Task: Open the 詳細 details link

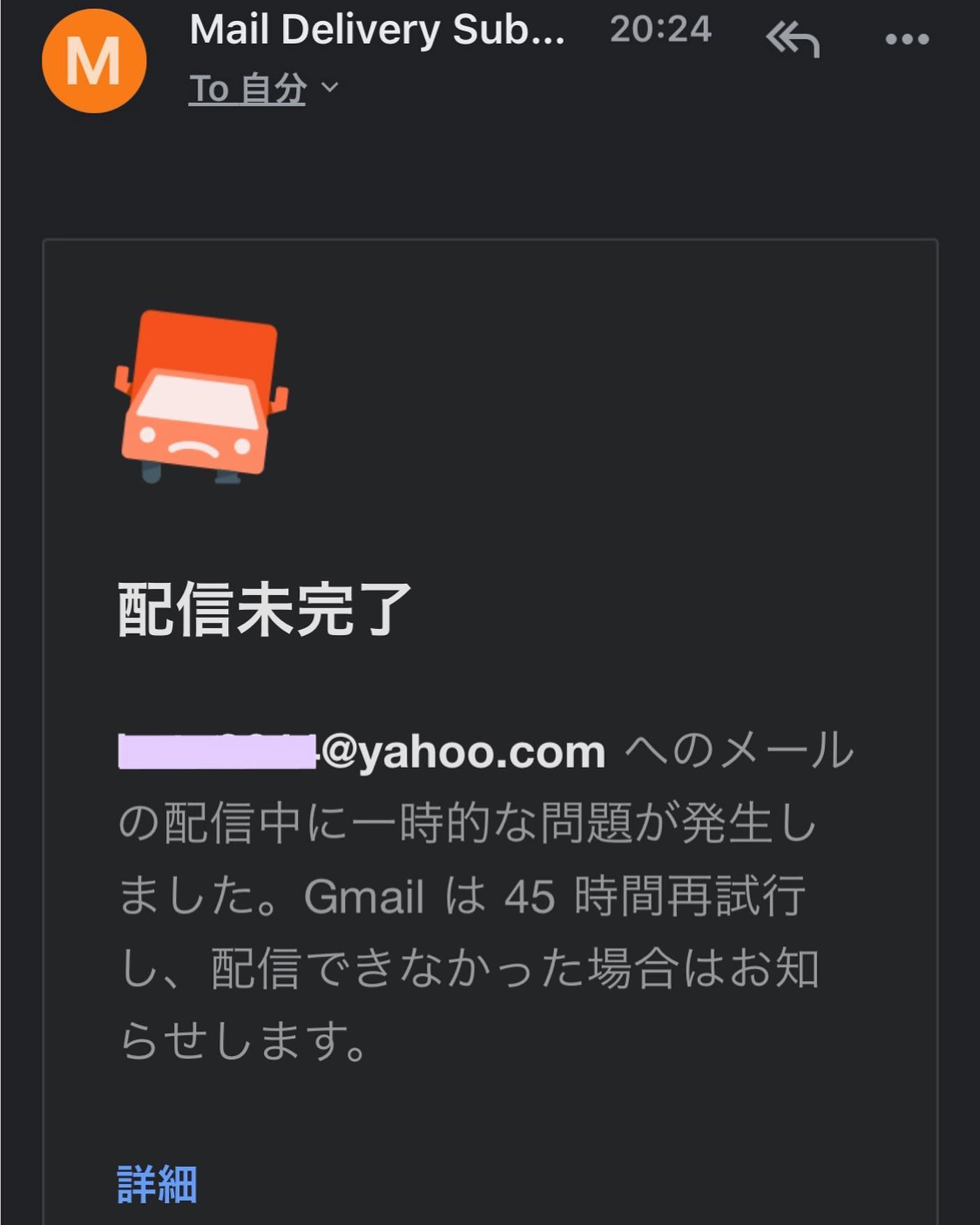Action: click(157, 1184)
